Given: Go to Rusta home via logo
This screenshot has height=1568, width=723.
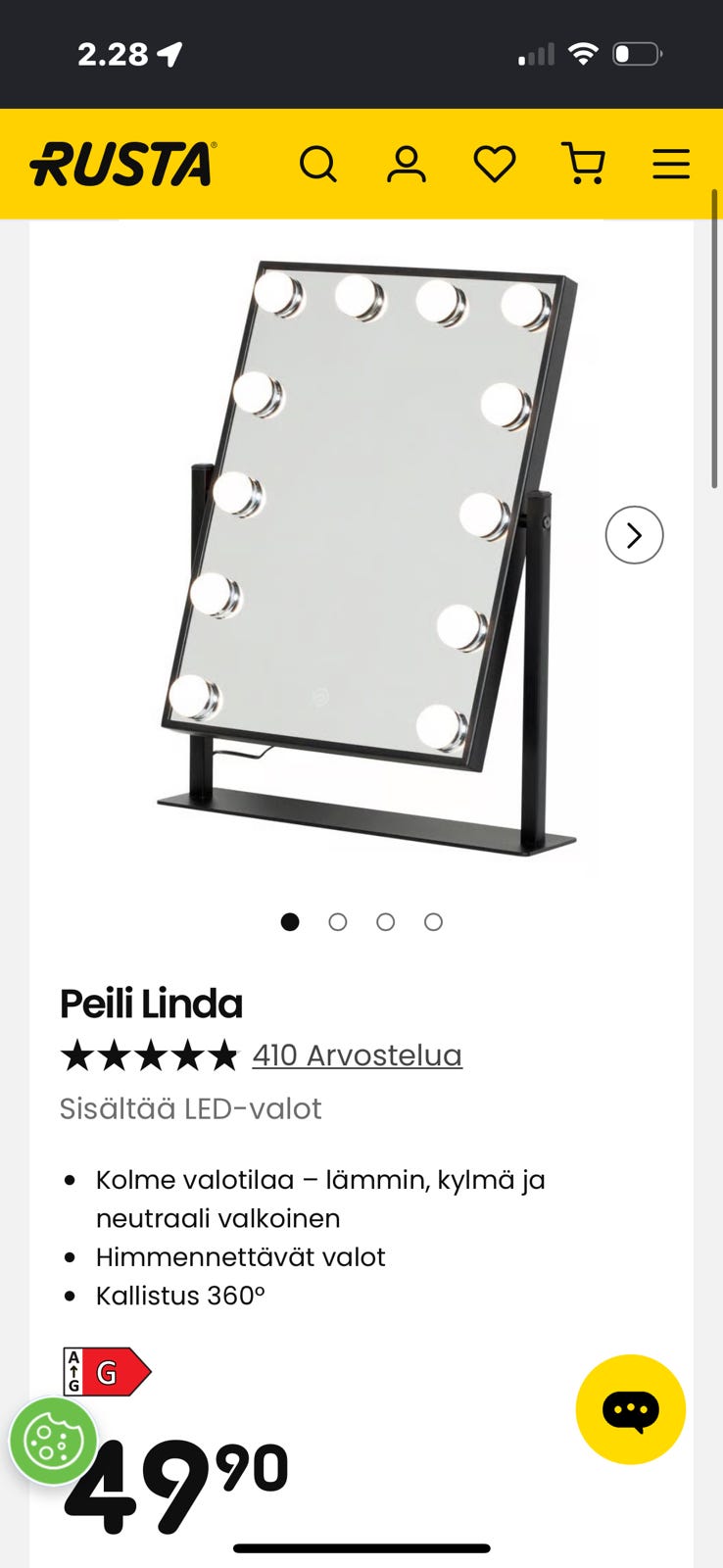Looking at the screenshot, I should (x=122, y=164).
